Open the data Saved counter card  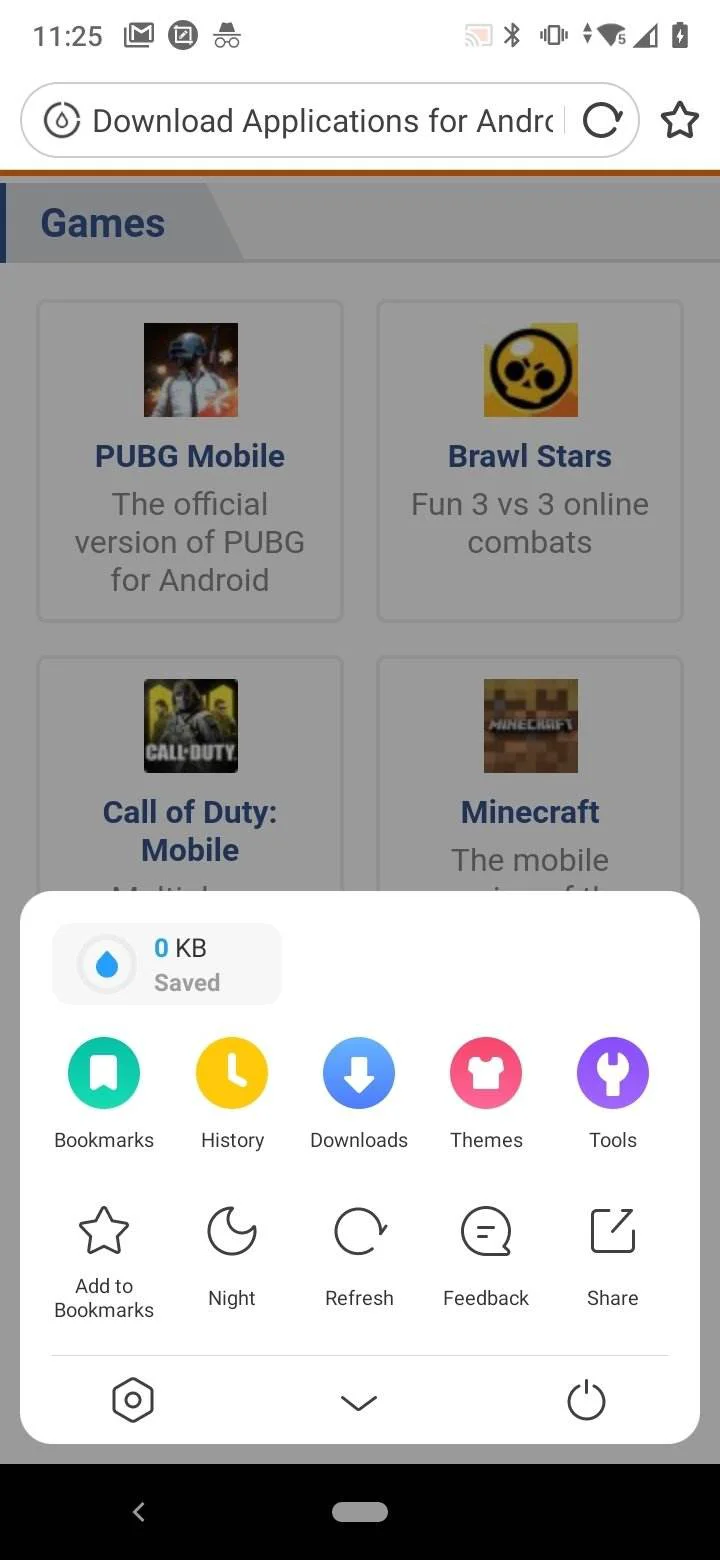[x=167, y=964]
